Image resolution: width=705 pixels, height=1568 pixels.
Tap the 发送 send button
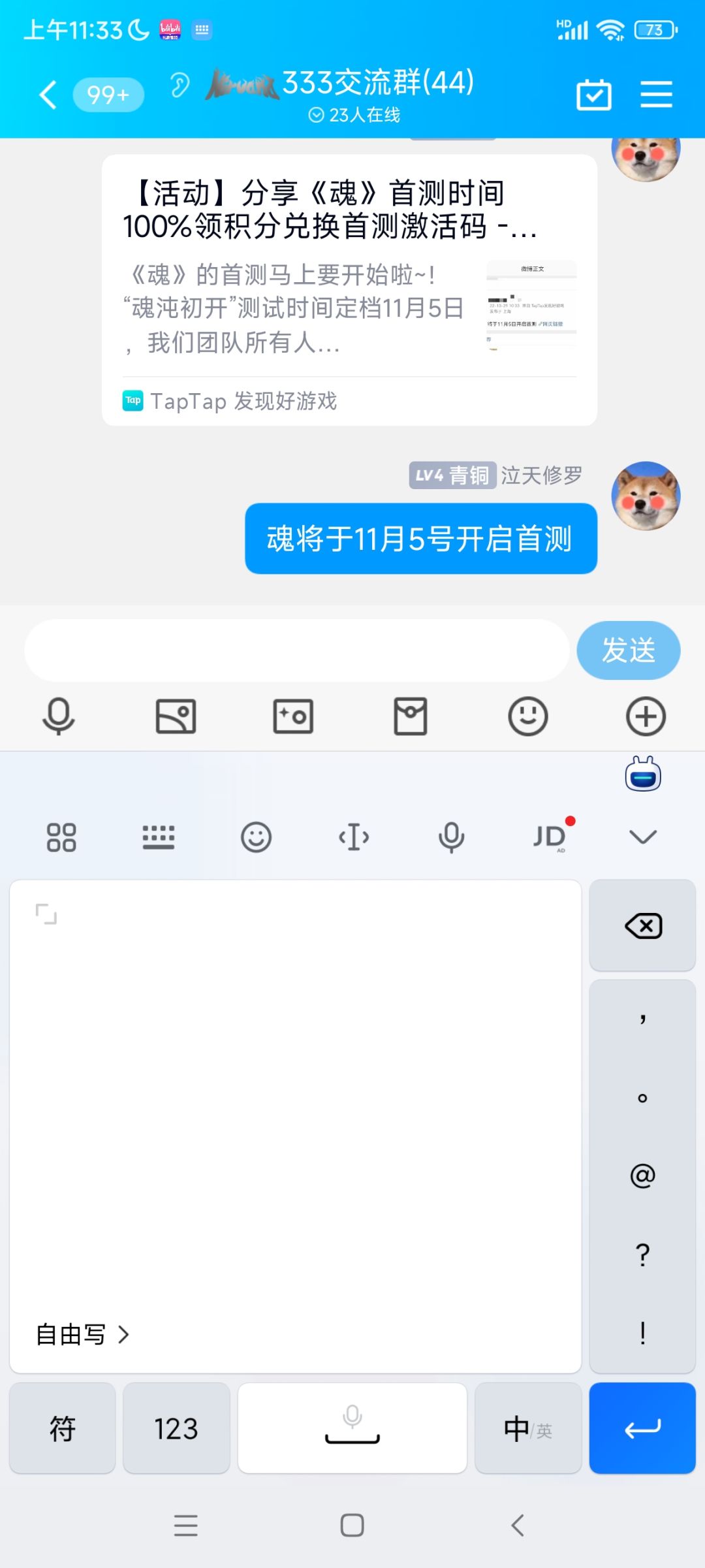628,650
